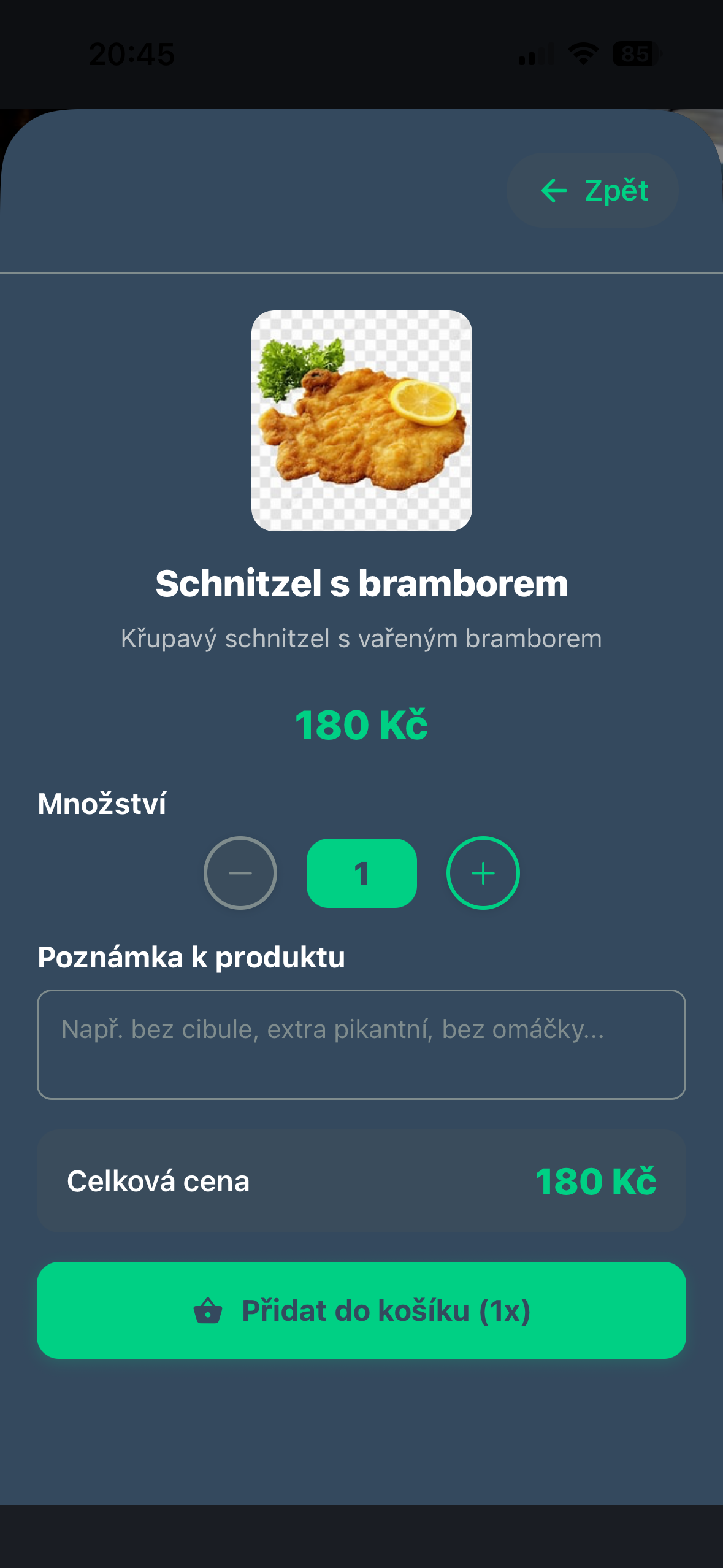Select the plus icon to increase quantity
This screenshot has height=1568, width=723.
click(x=483, y=872)
